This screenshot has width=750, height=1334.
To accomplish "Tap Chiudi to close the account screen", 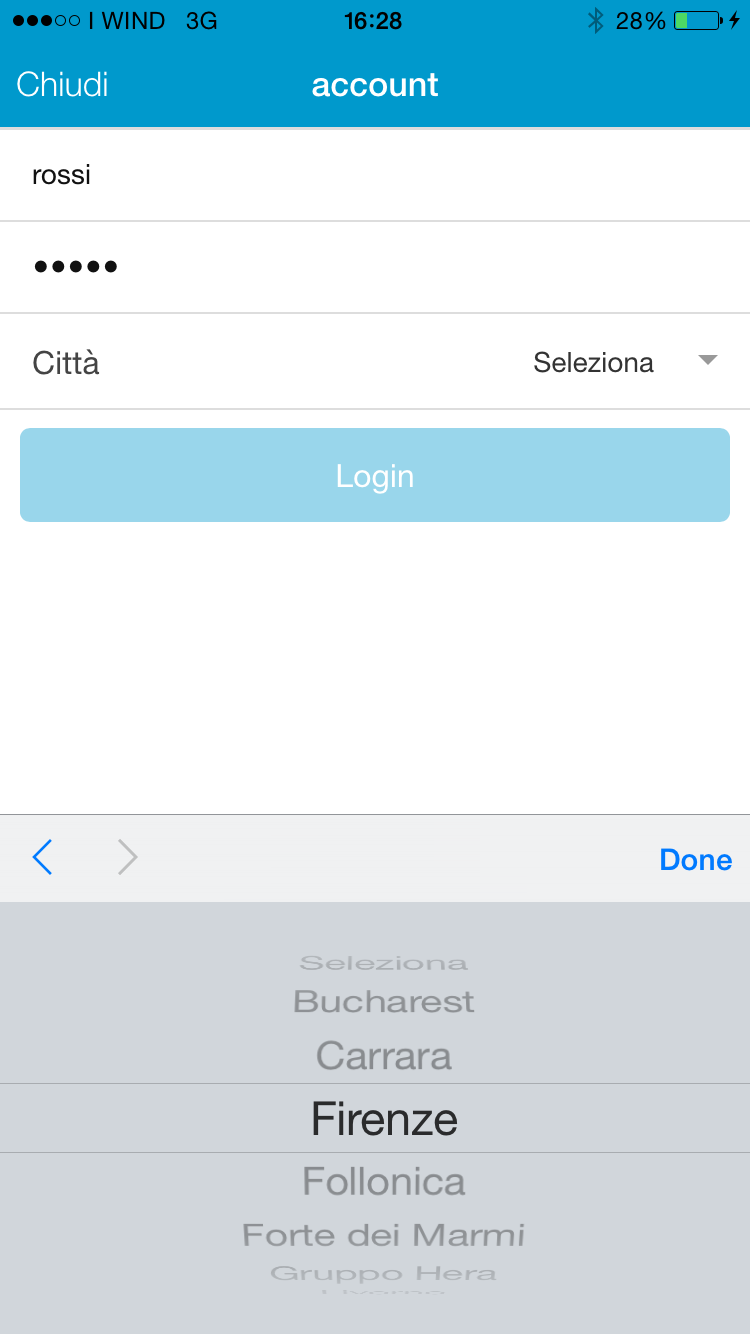I will (62, 85).
